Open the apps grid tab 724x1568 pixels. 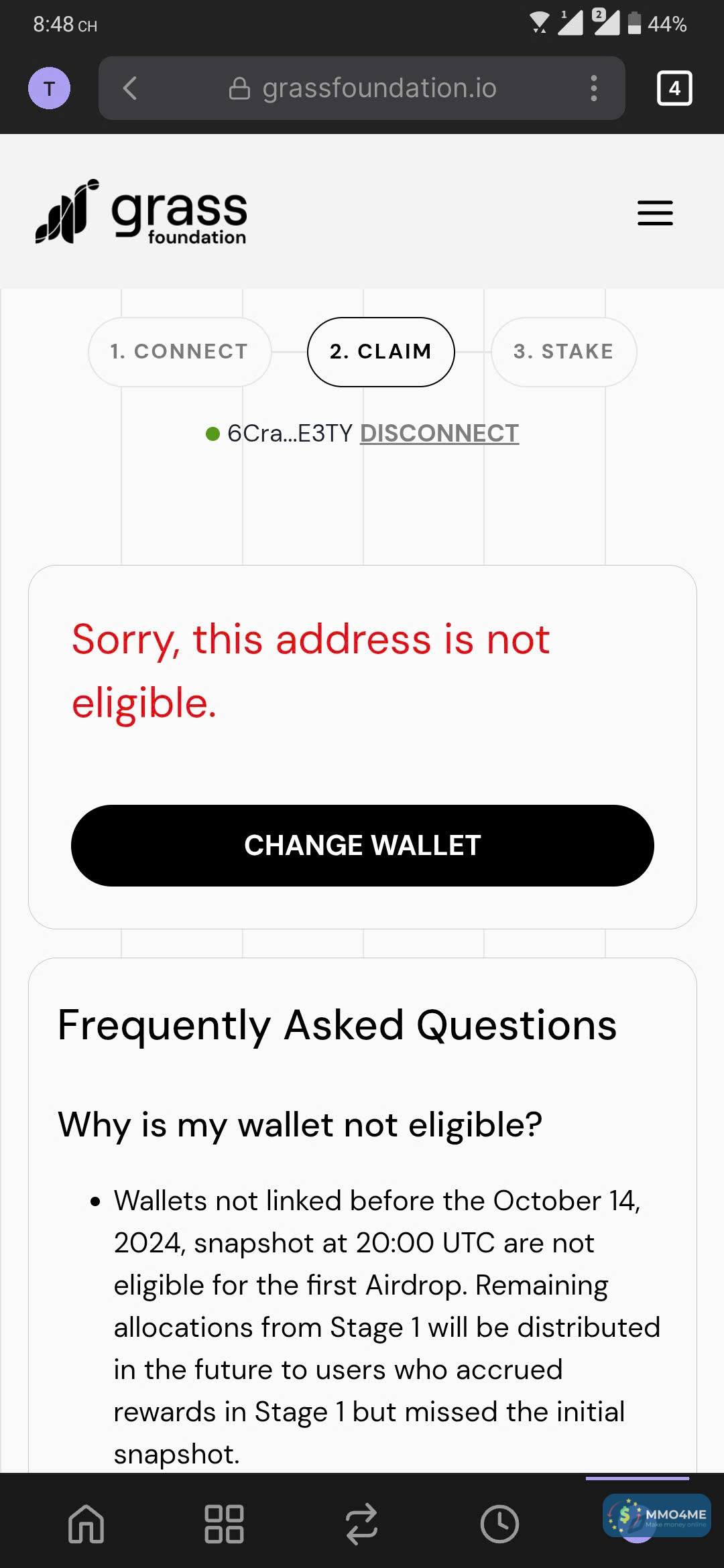point(224,1524)
